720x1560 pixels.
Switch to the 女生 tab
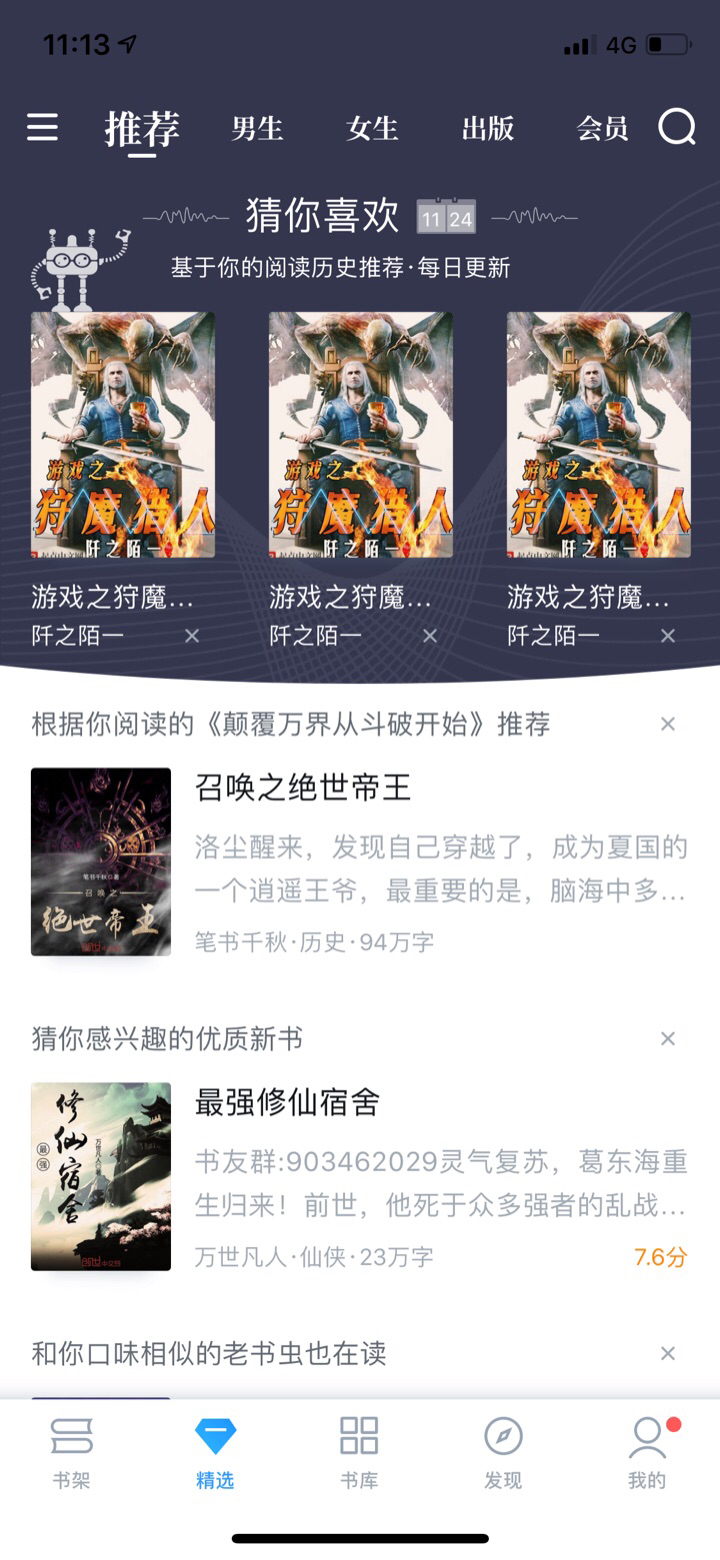[x=372, y=129]
